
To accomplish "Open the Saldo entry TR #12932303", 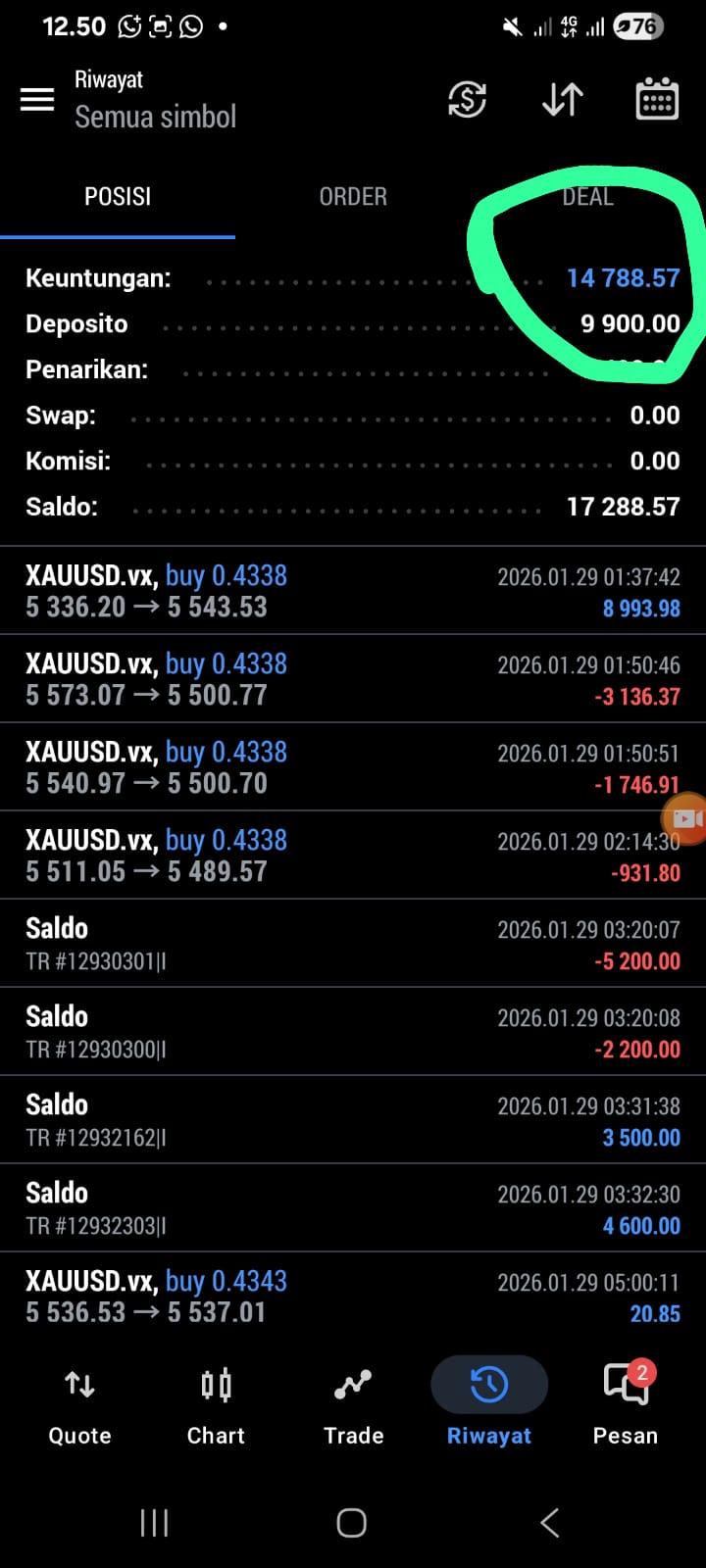I will tap(353, 1208).
